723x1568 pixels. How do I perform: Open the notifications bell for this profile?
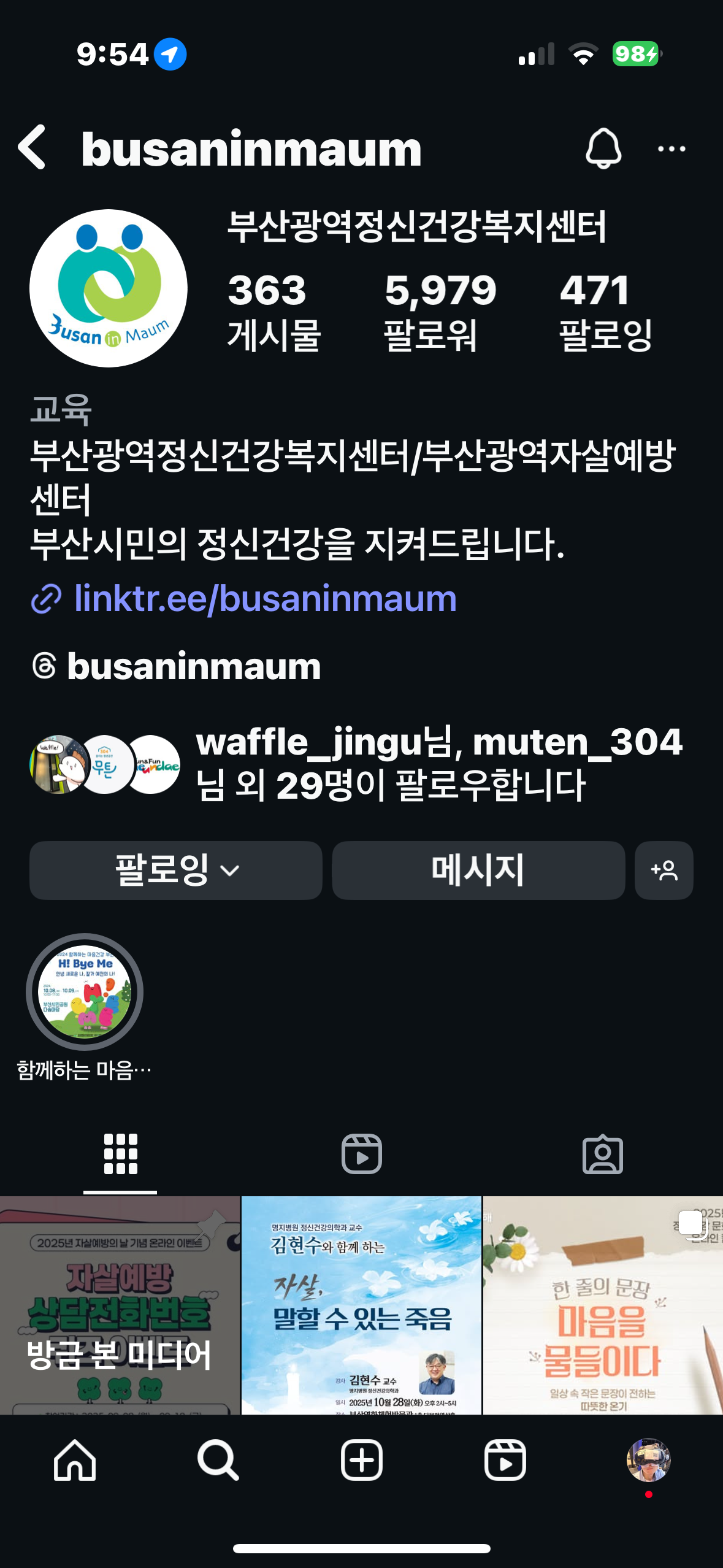coord(603,148)
